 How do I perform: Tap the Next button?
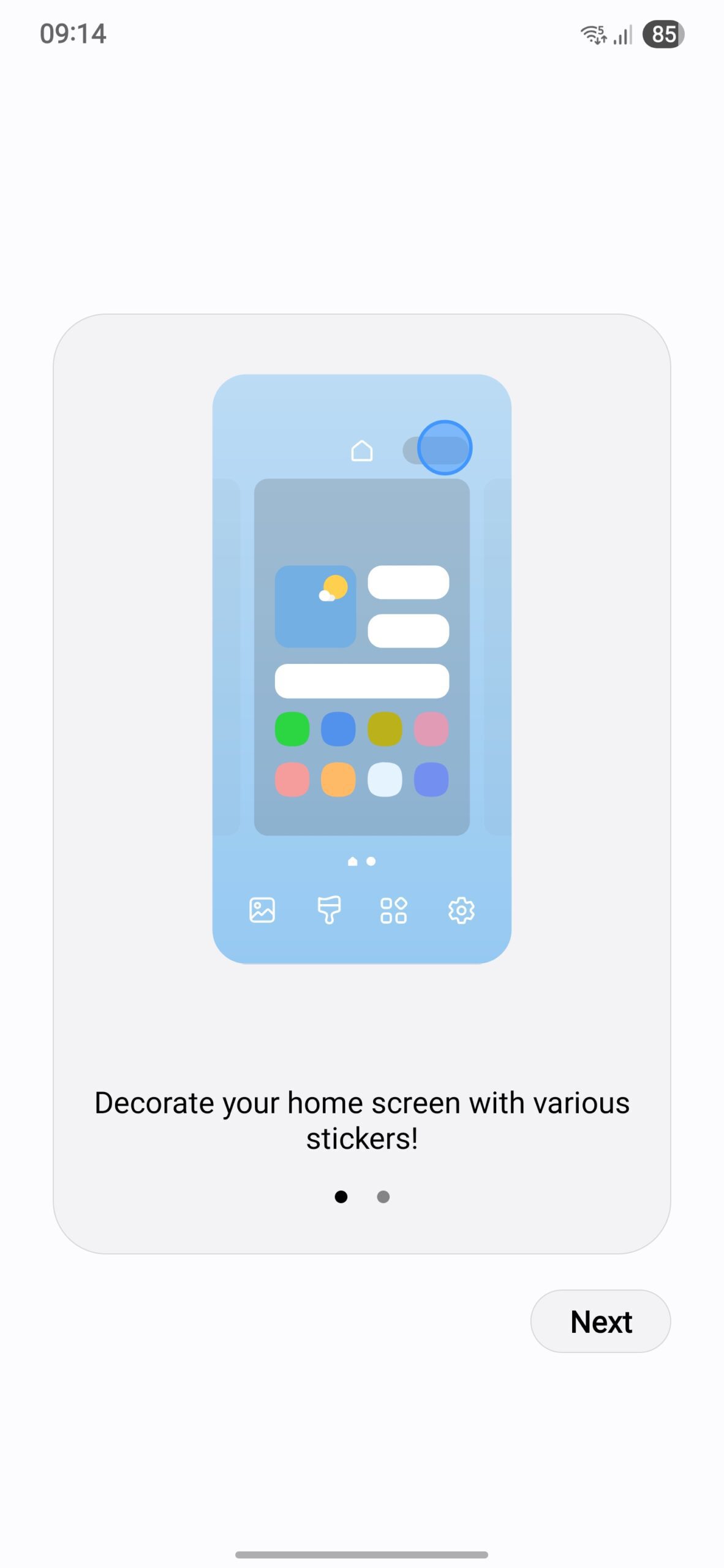click(600, 1321)
